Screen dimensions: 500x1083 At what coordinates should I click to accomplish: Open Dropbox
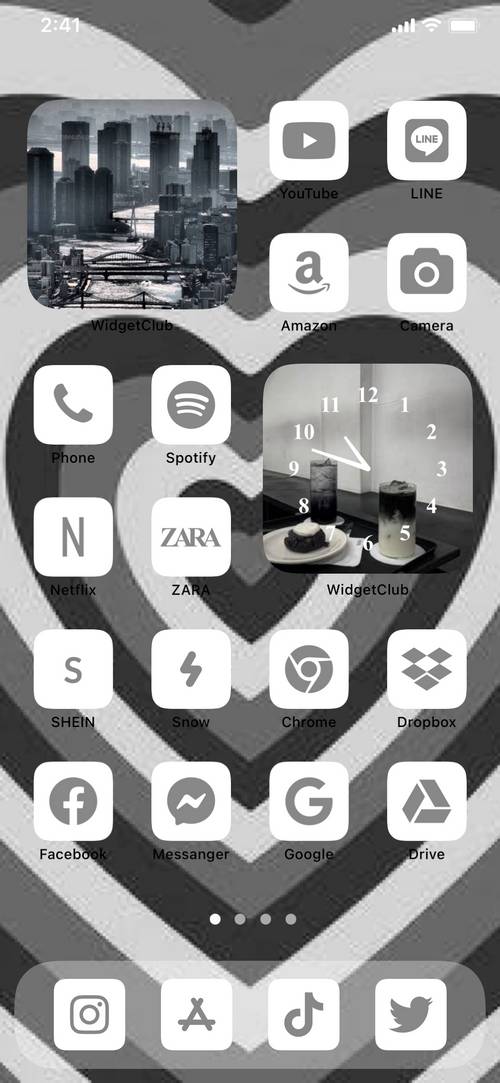[x=427, y=669]
